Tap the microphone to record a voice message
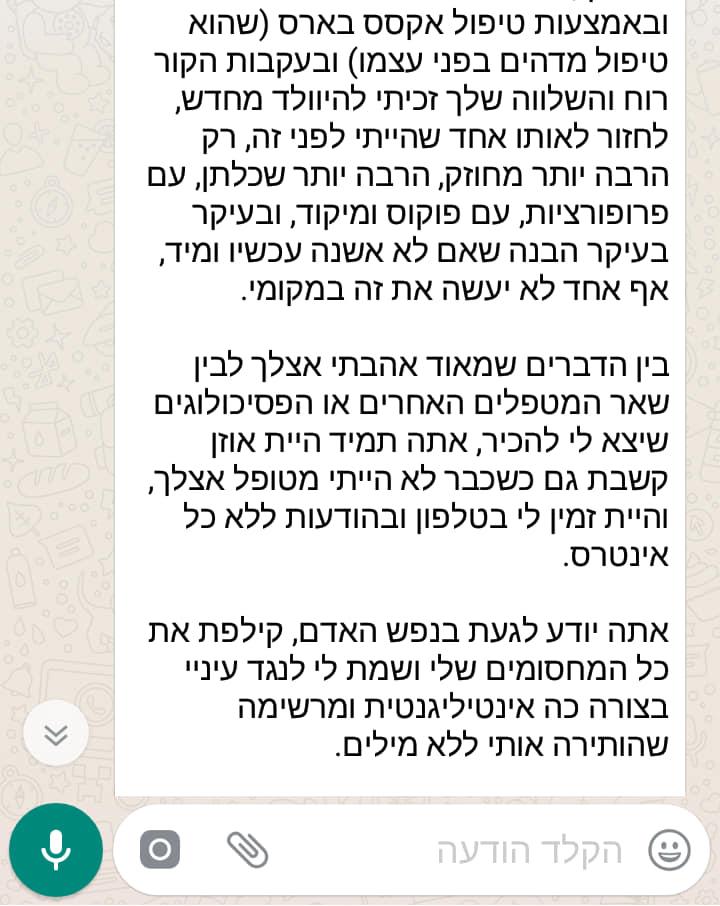Screen dimensions: 720x906 tap(56, 851)
